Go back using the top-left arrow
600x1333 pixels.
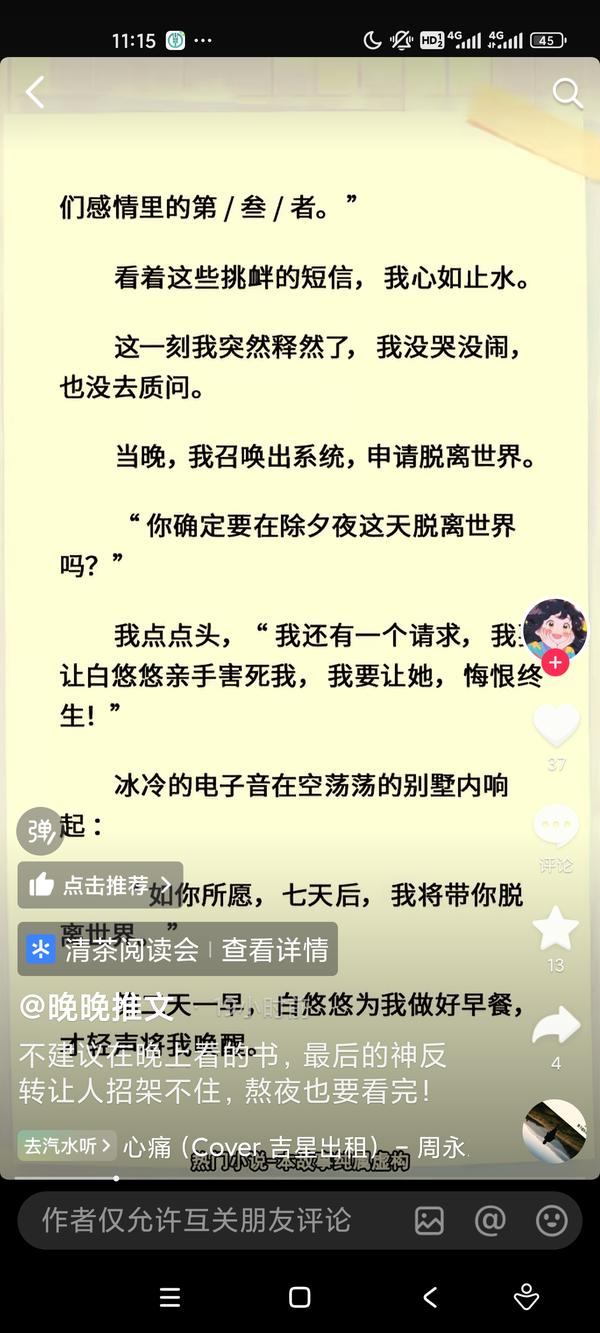pyautogui.click(x=35, y=93)
